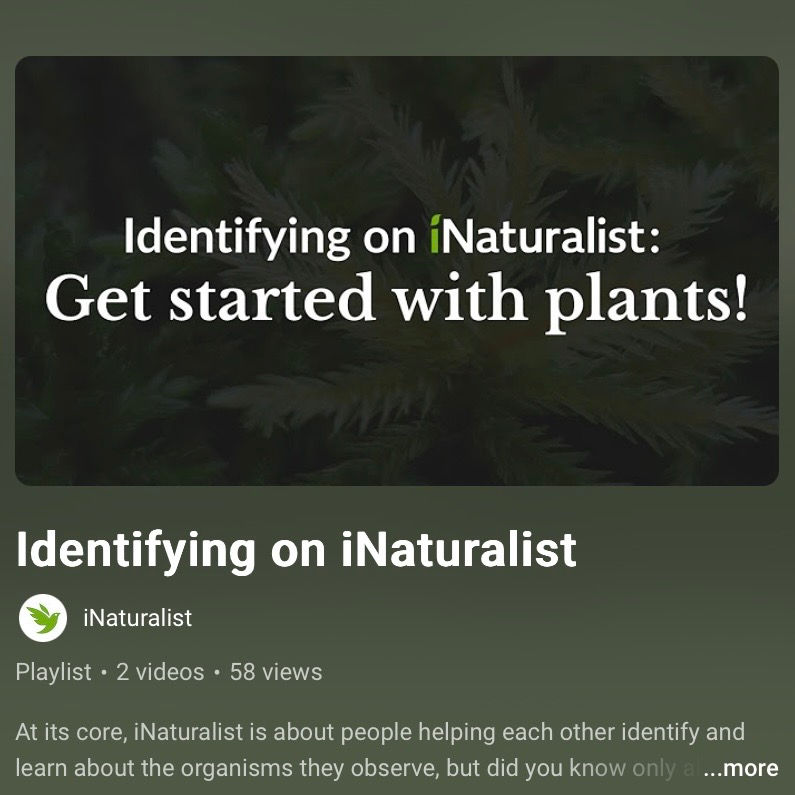Open the playlist cover thumbnail

[x=396, y=271]
